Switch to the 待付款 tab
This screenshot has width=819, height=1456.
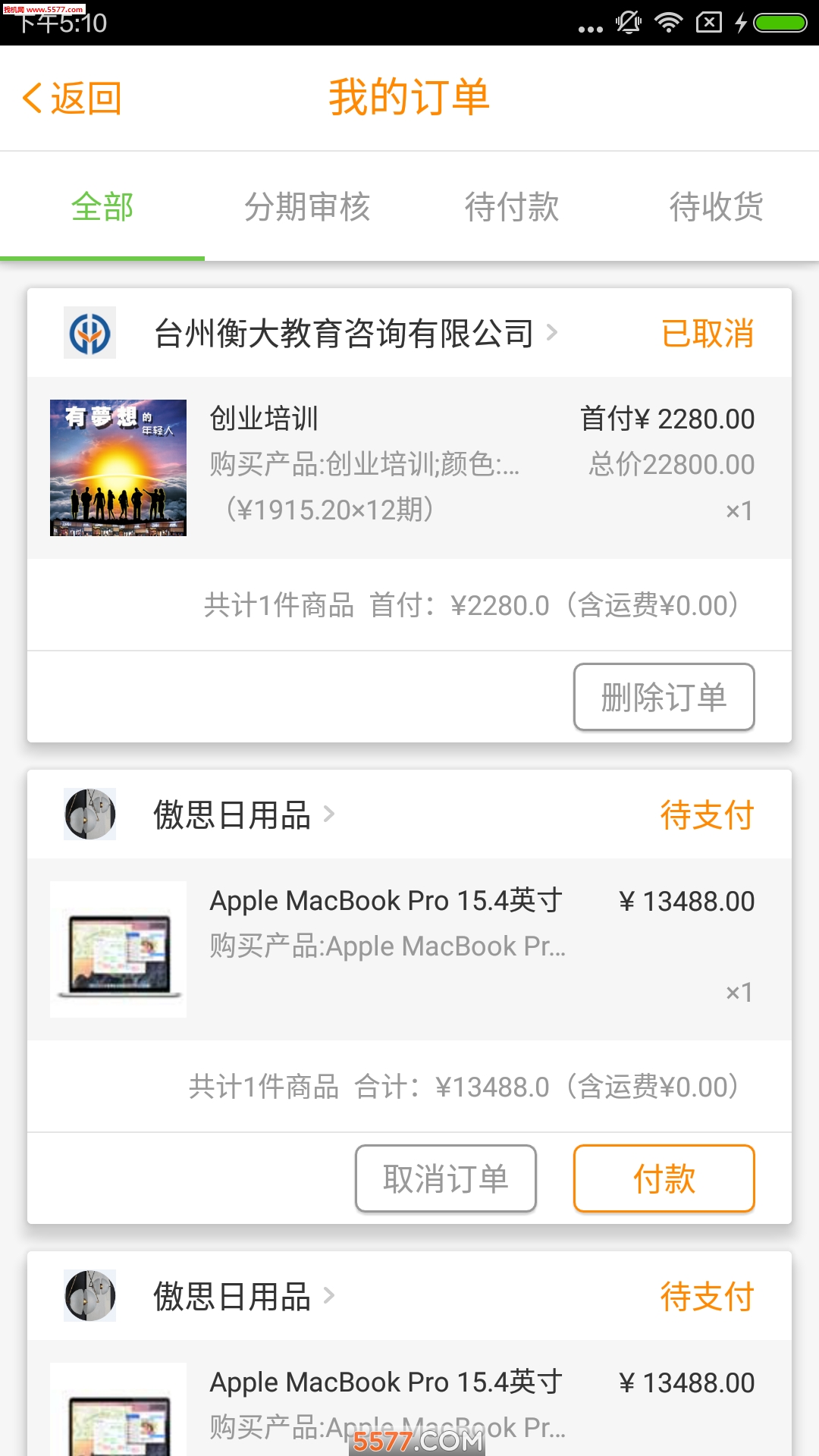click(x=513, y=206)
